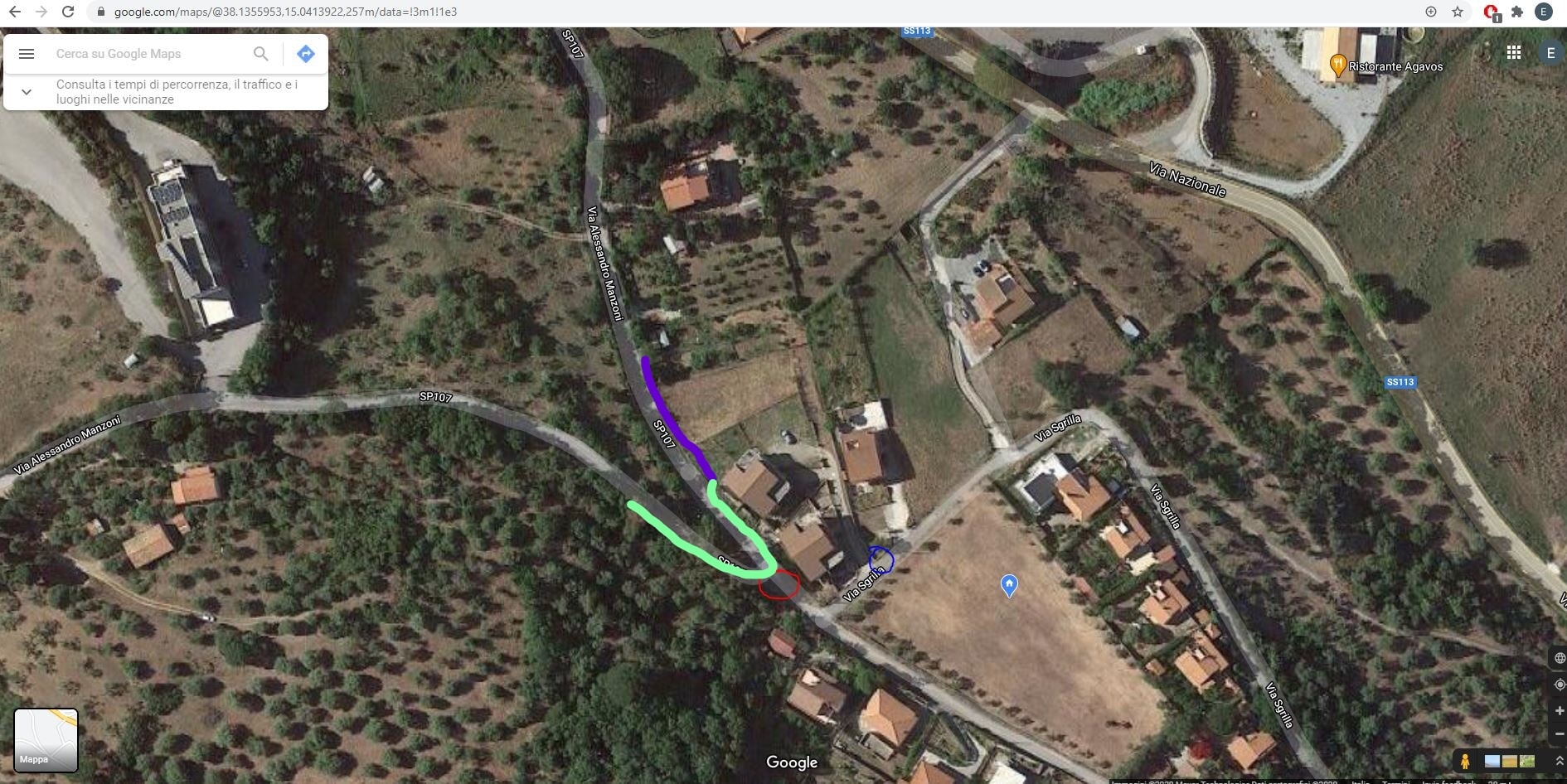This screenshot has height=784, width=1567.
Task: Tap the magnifier search icon
Action: (261, 54)
